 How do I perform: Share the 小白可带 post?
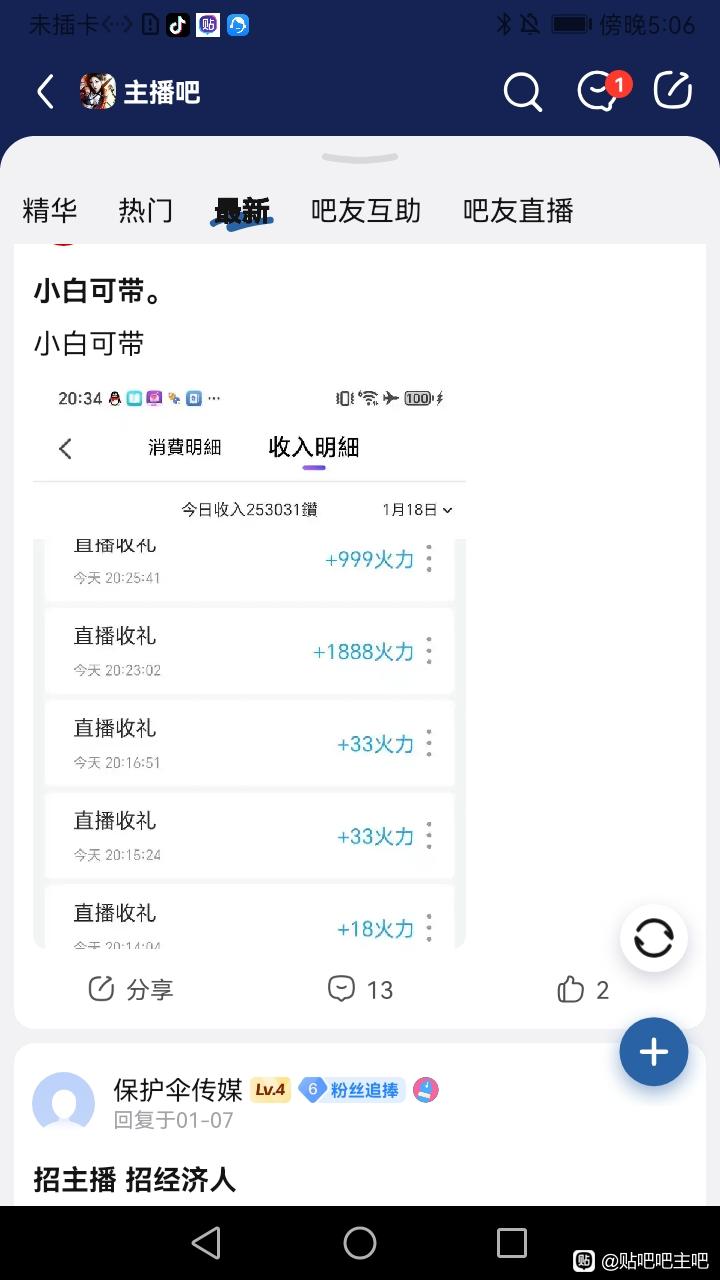131,990
